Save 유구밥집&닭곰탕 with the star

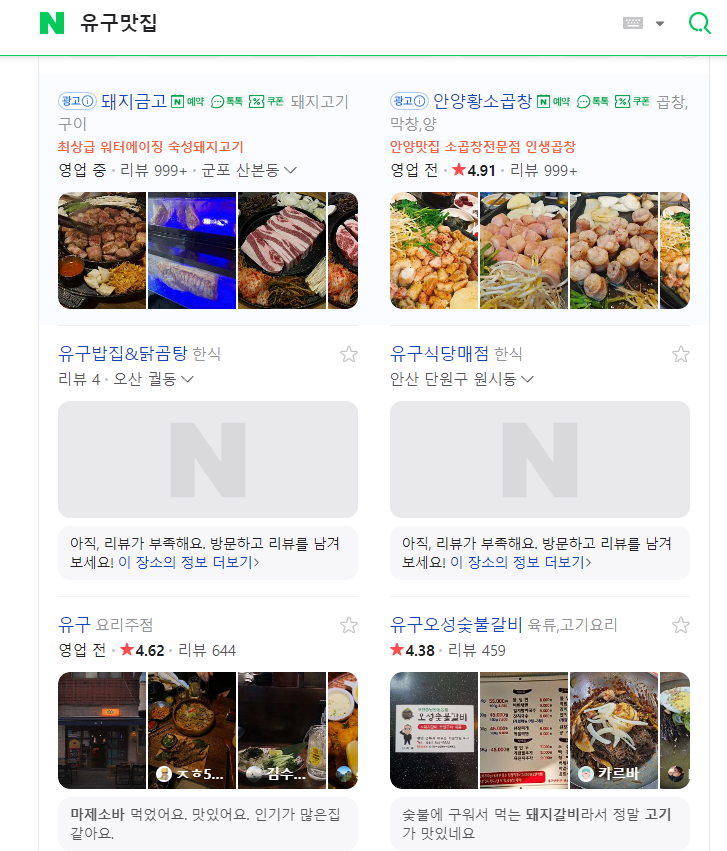[348, 354]
